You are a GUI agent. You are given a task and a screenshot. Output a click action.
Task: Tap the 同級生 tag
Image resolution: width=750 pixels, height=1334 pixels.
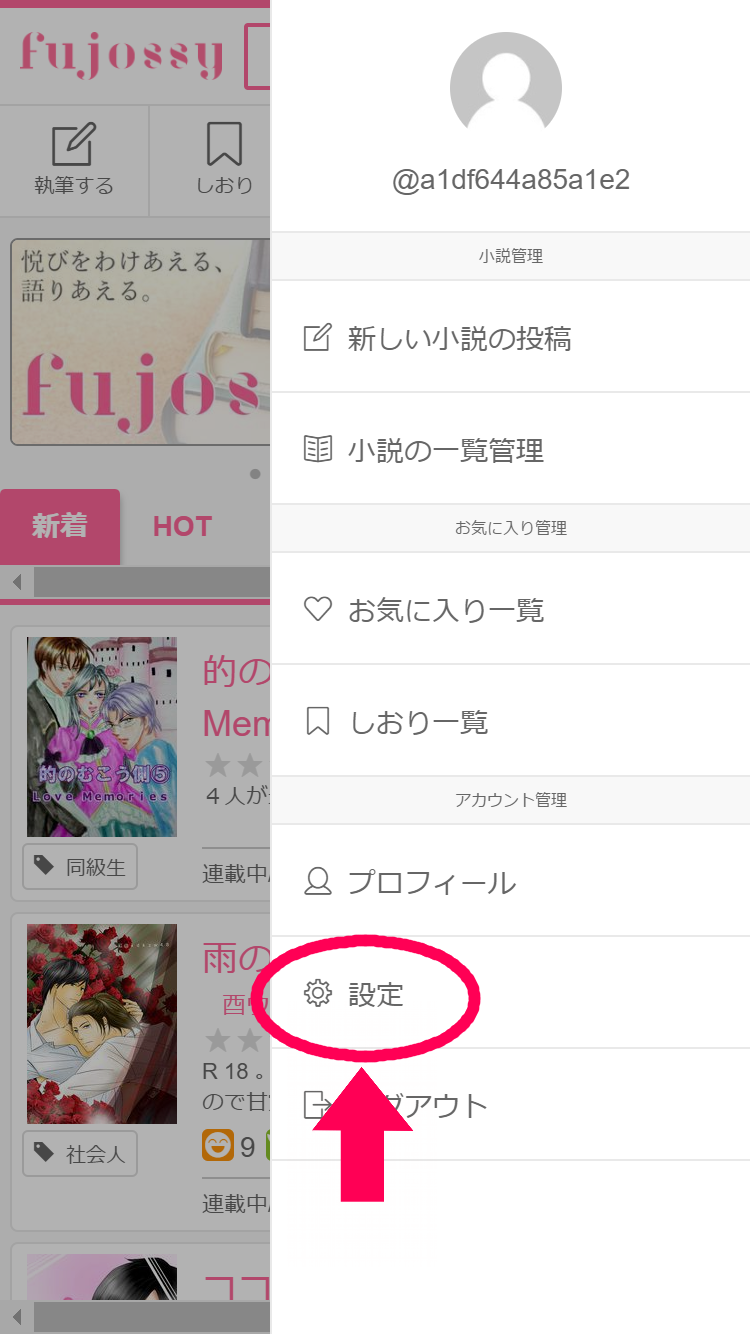[81, 867]
